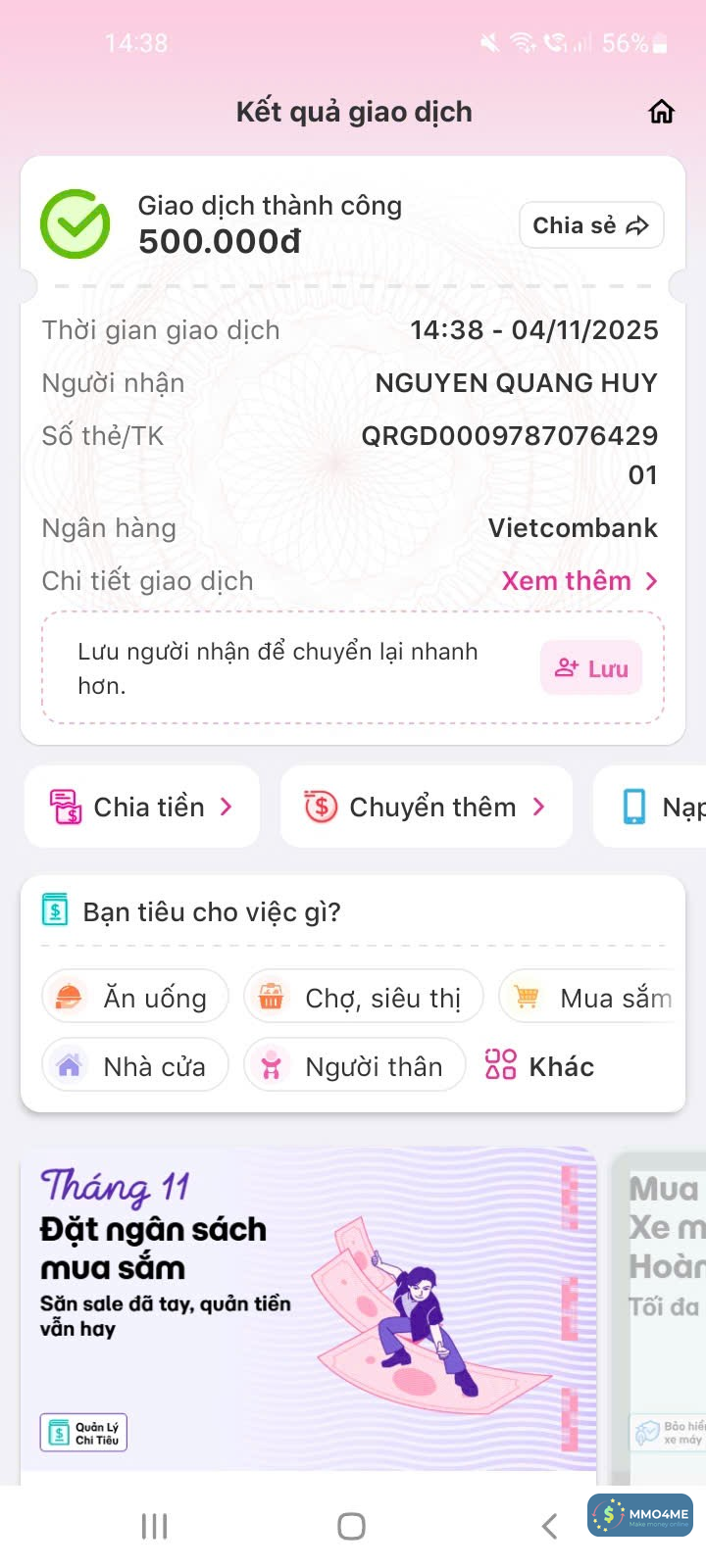Mark spending as Người thân
The height and width of the screenshot is (1568, 706).
(x=354, y=1065)
